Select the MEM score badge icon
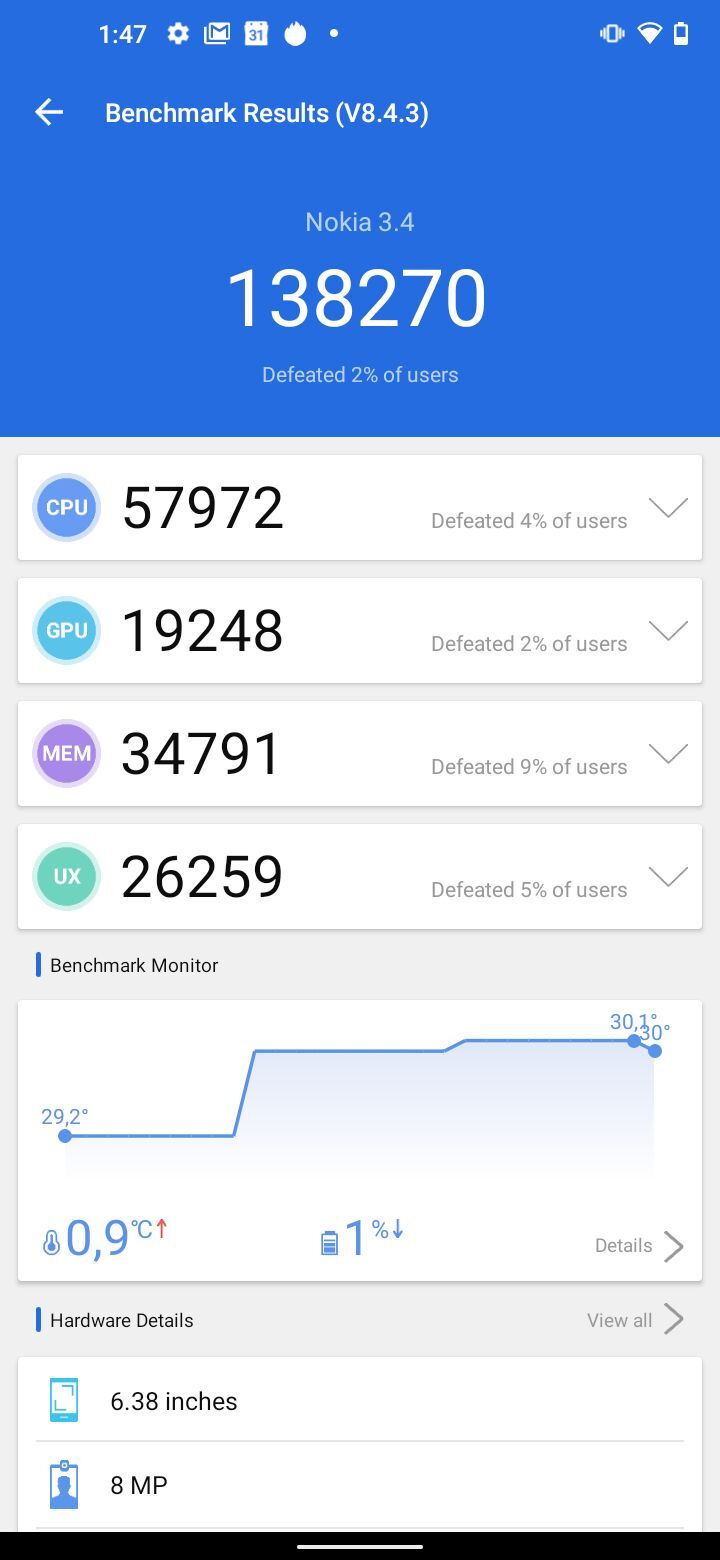 tap(66, 753)
